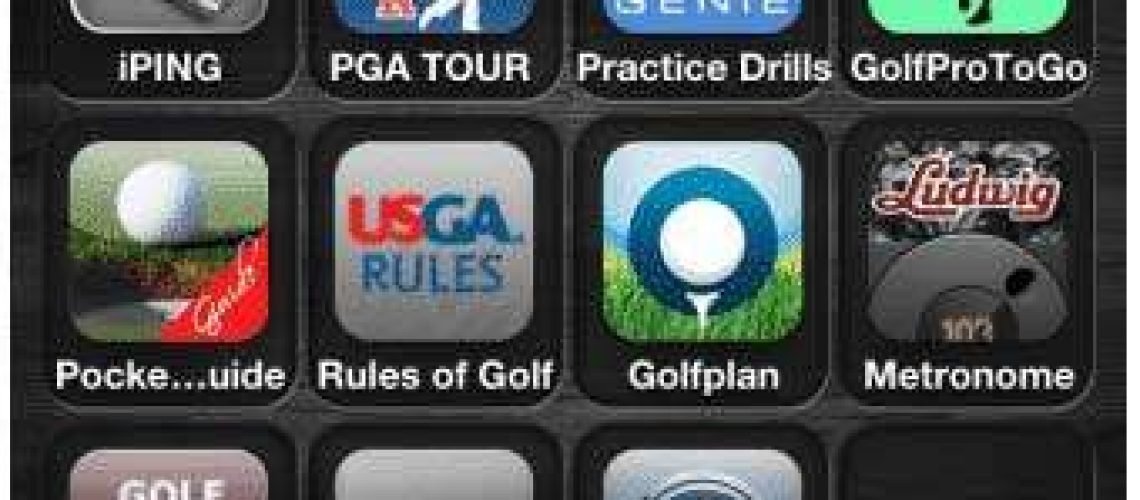
Task: Open the iPING app
Action: coord(168,20)
